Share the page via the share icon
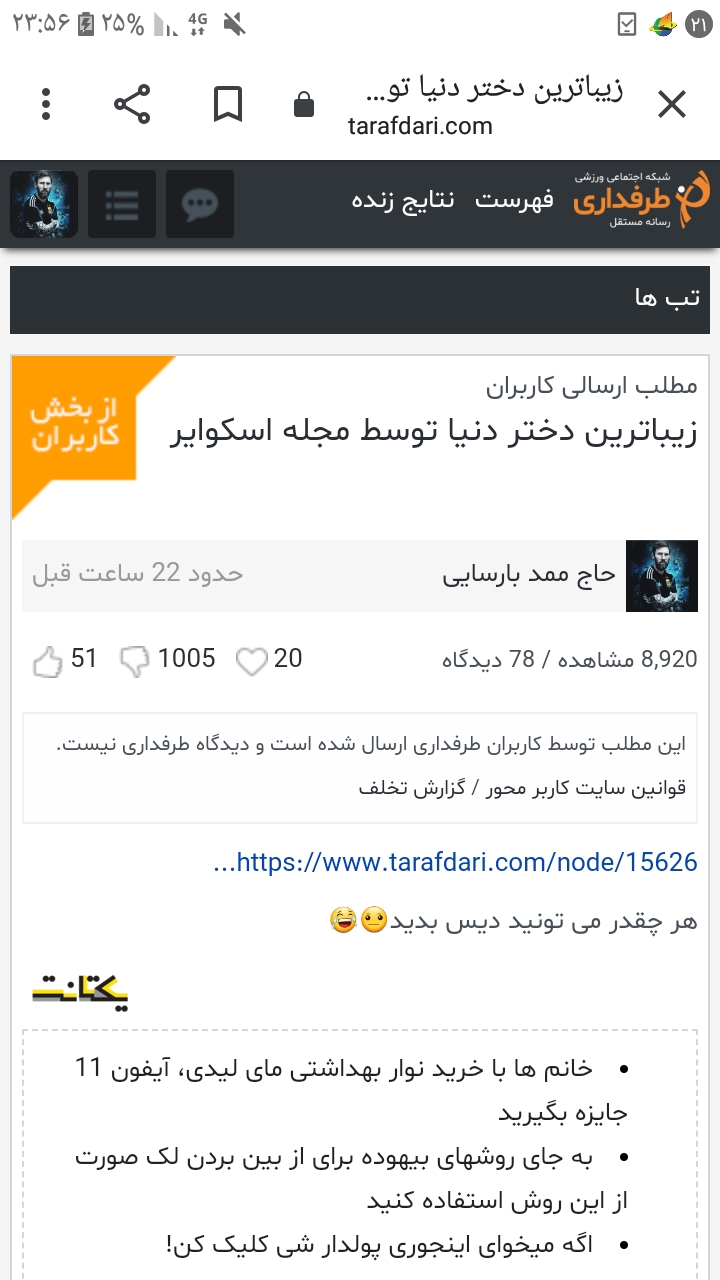This screenshot has width=720, height=1280. [x=131, y=104]
